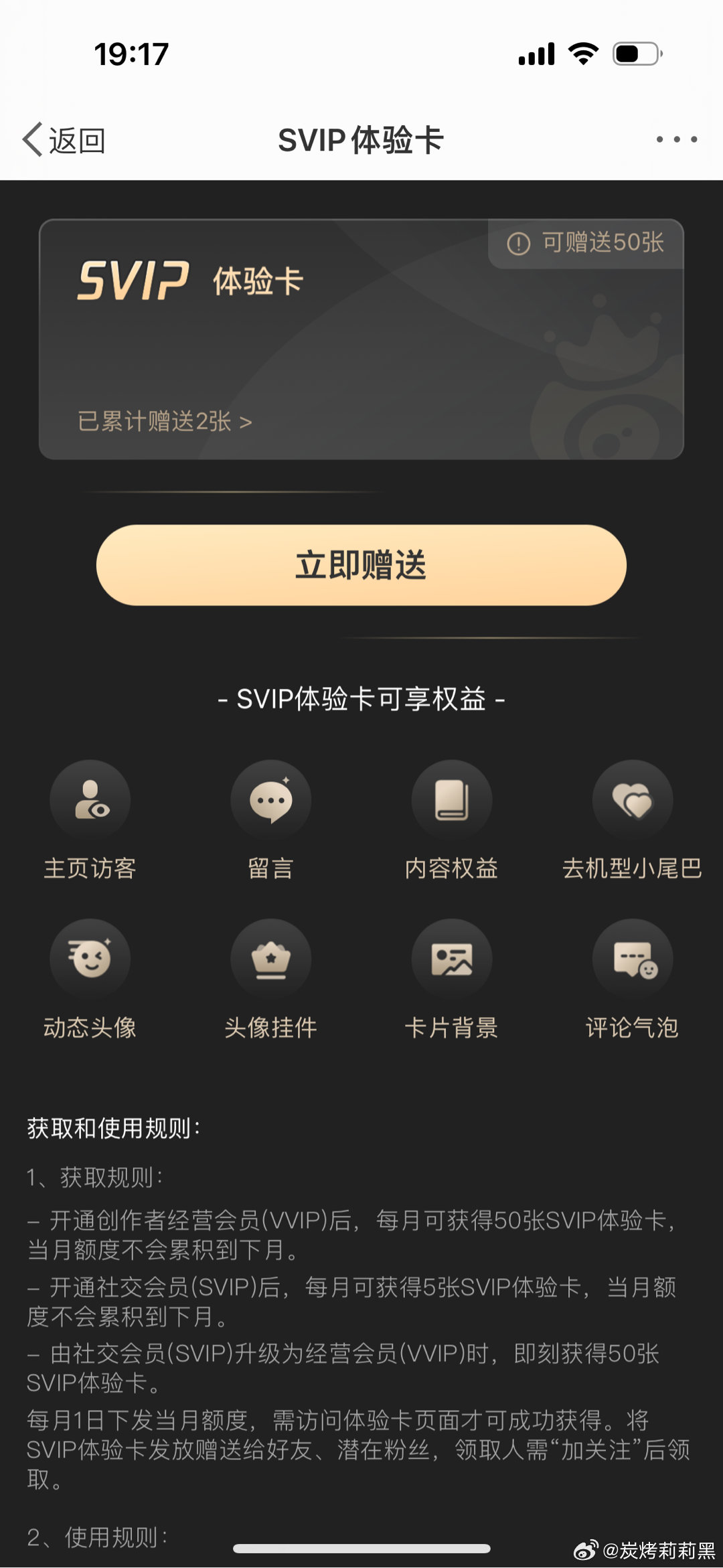This screenshot has height=1568, width=723.
Task: Open the three-dot overflow menu
Action: coord(676,139)
